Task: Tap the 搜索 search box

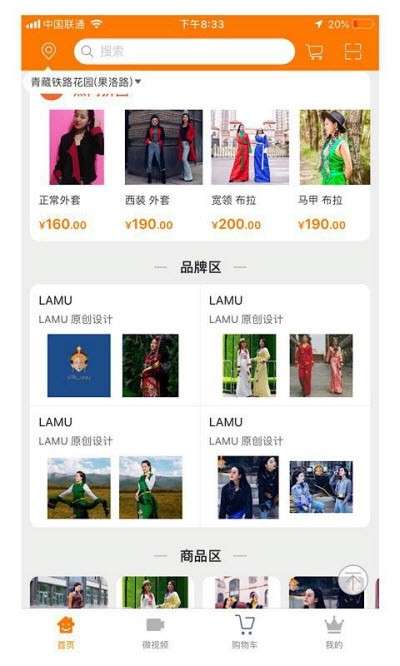Action: point(184,51)
